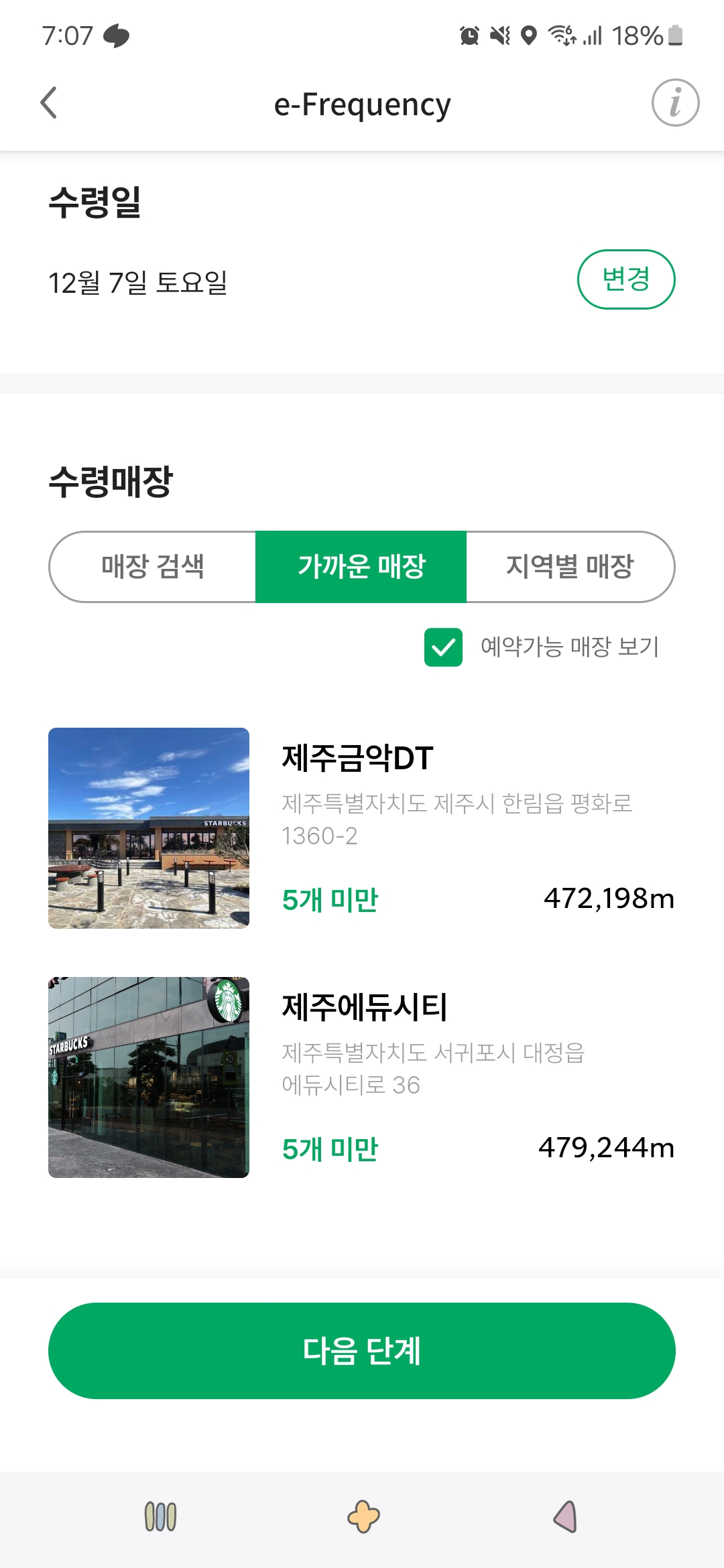The image size is (724, 1568).
Task: Select the 제주금악DT store
Action: tap(361, 828)
